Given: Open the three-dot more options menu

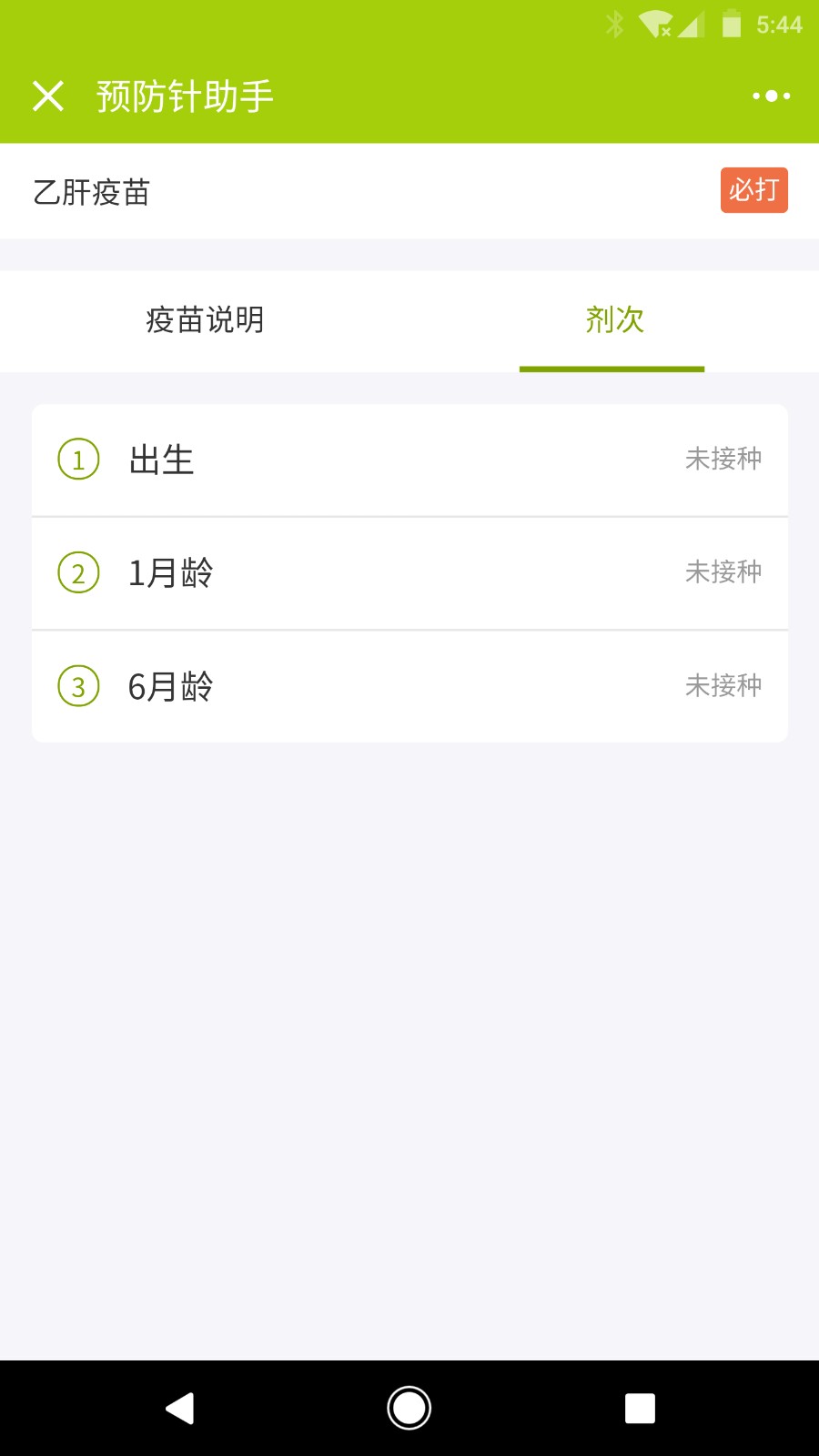Looking at the screenshot, I should pos(771,96).
